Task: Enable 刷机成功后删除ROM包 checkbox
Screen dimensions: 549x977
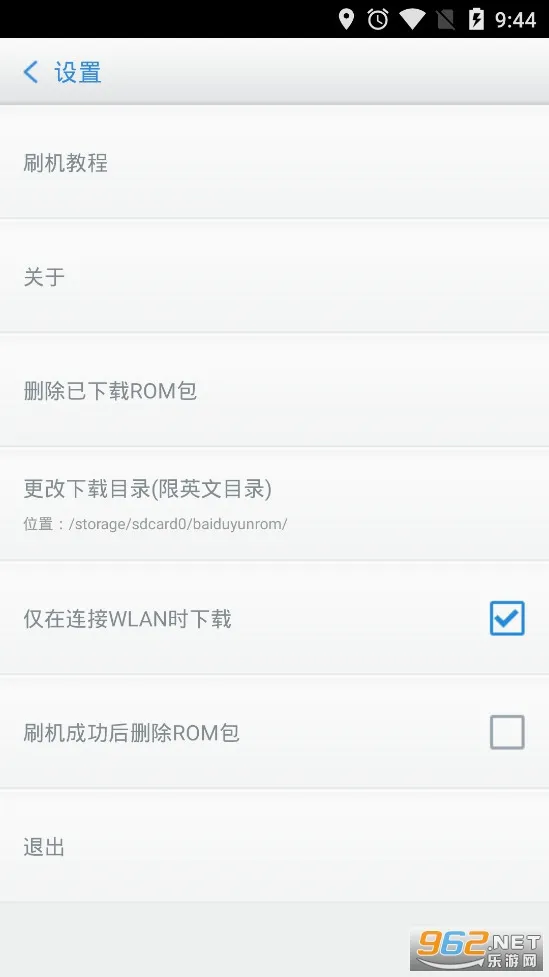Action: pos(507,732)
